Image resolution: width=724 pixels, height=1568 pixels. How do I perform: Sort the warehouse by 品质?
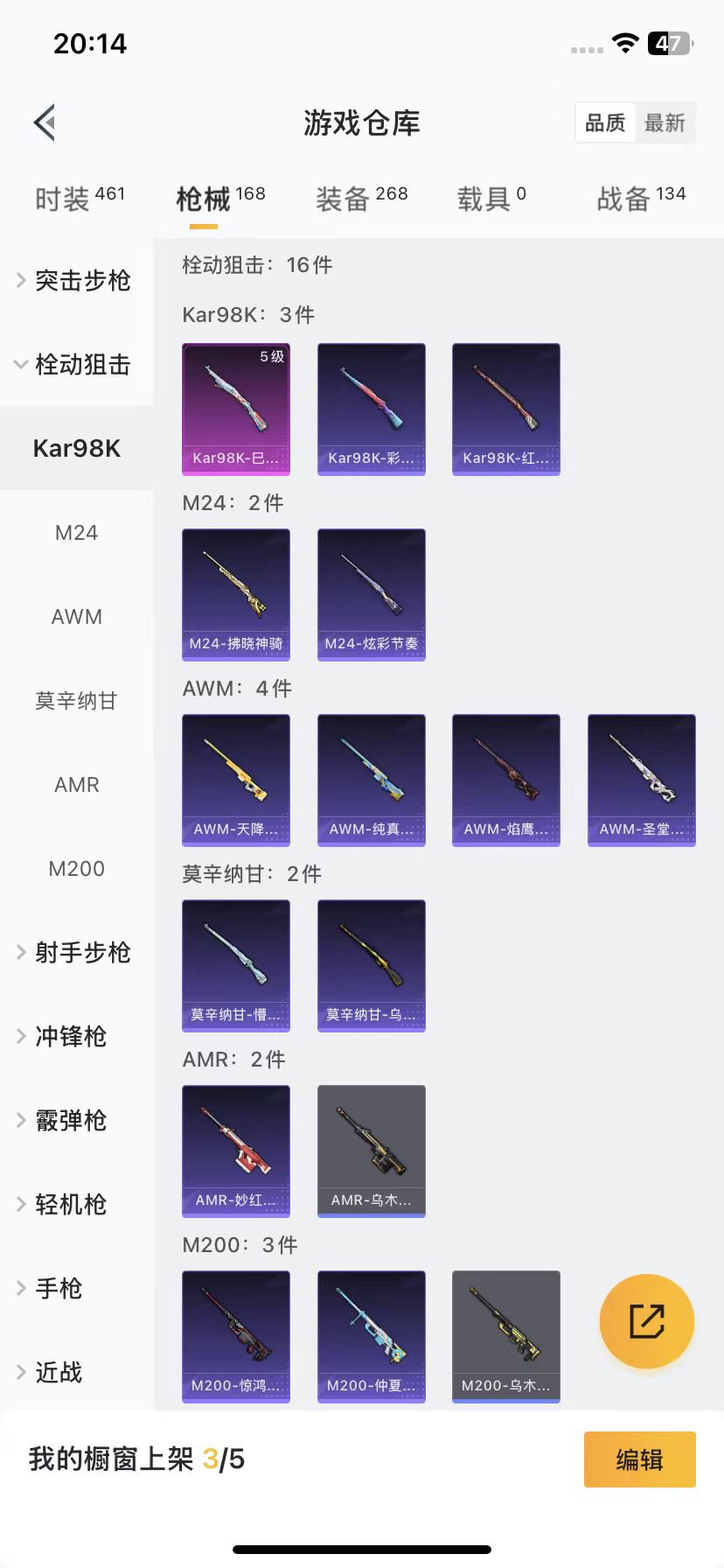[605, 122]
